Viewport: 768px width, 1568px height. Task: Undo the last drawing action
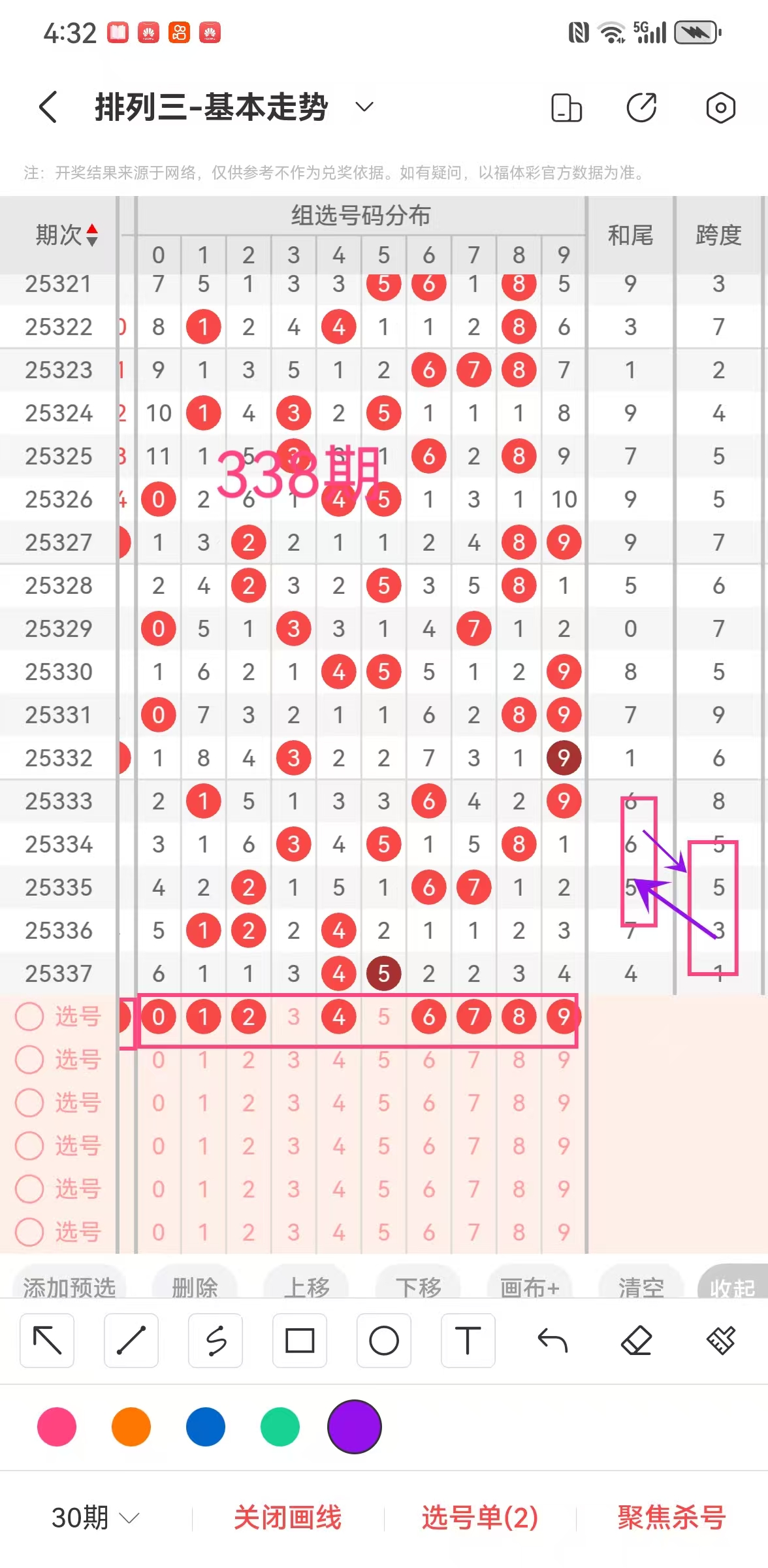pyautogui.click(x=552, y=1341)
